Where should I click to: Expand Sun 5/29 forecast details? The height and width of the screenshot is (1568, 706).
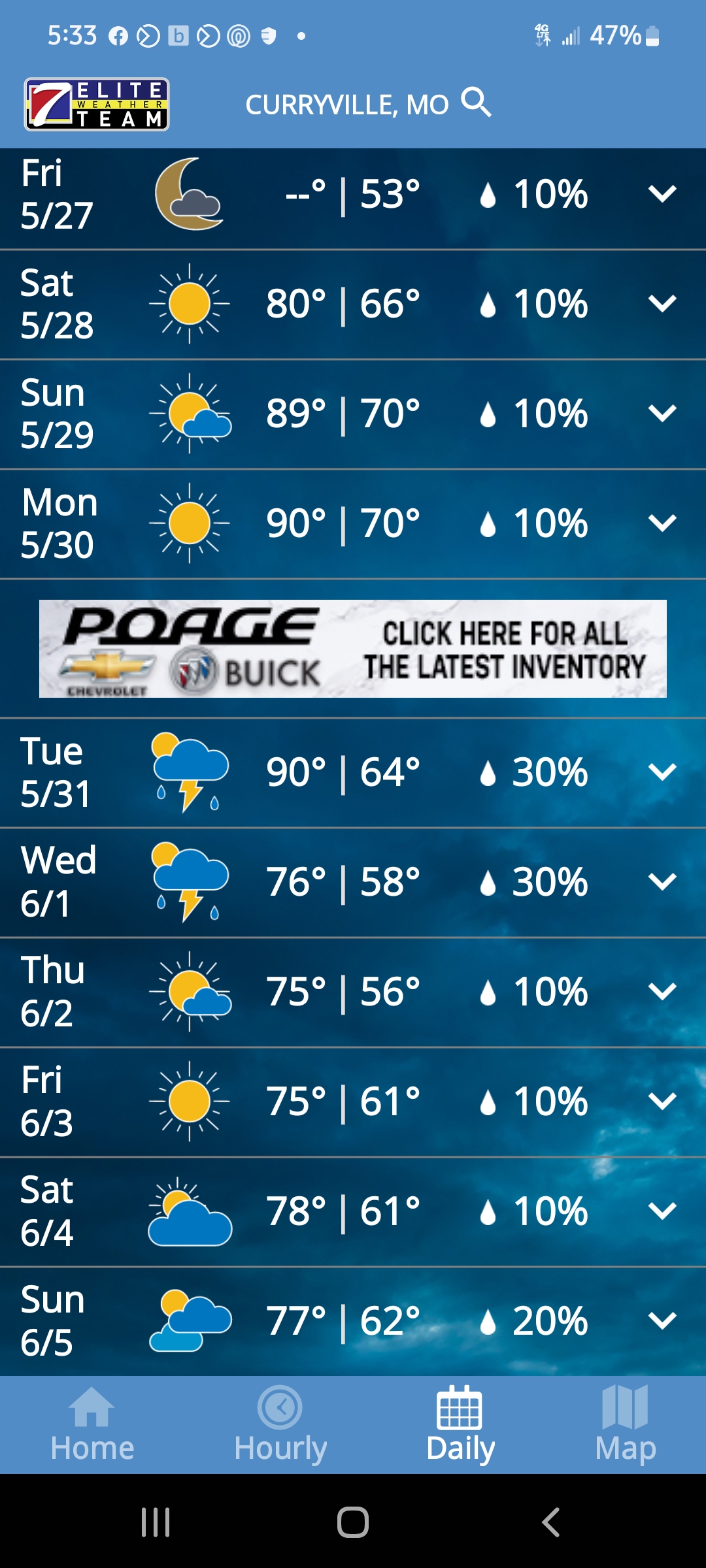click(x=662, y=414)
